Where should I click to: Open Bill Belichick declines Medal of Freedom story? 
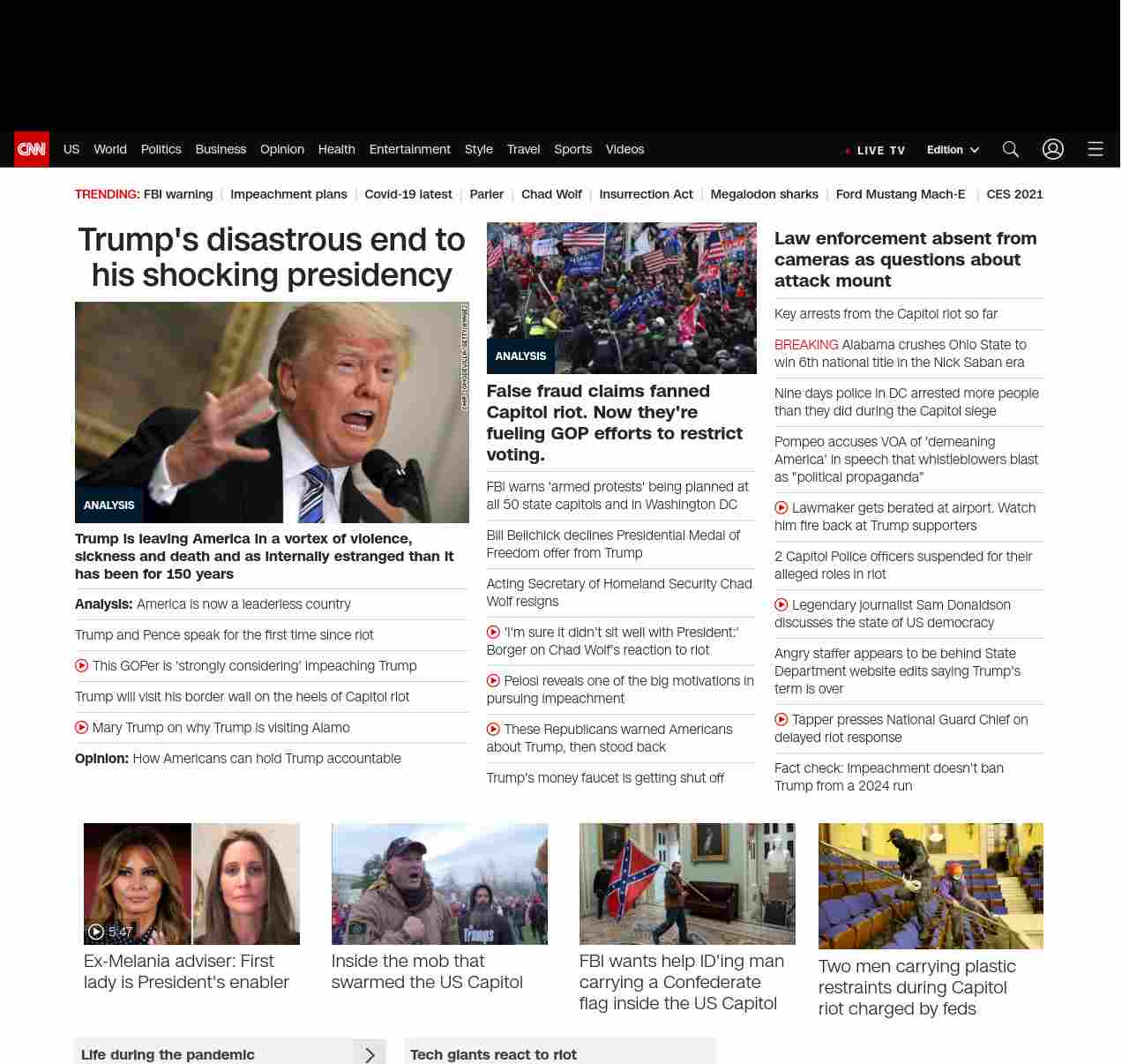[x=613, y=544]
